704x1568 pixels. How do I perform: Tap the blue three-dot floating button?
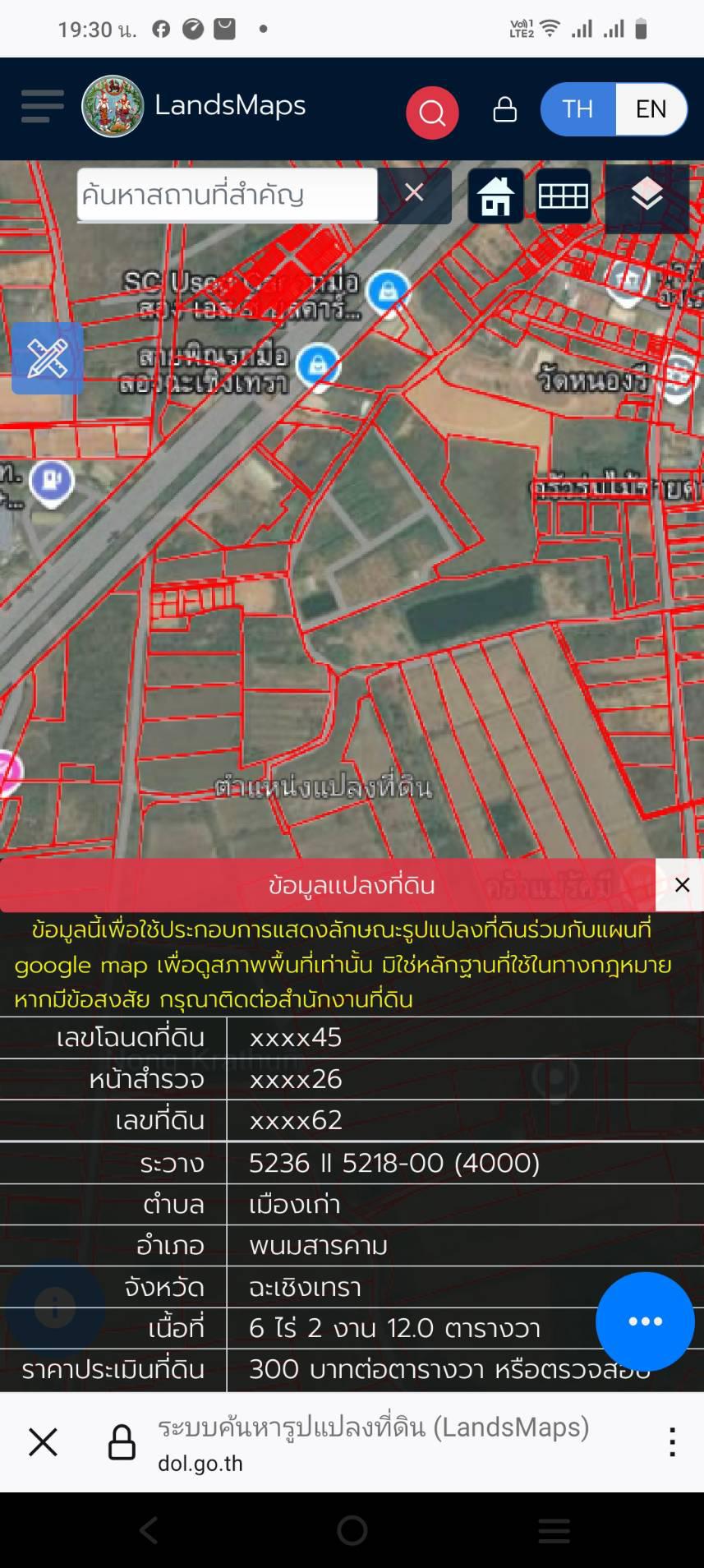click(x=645, y=1321)
